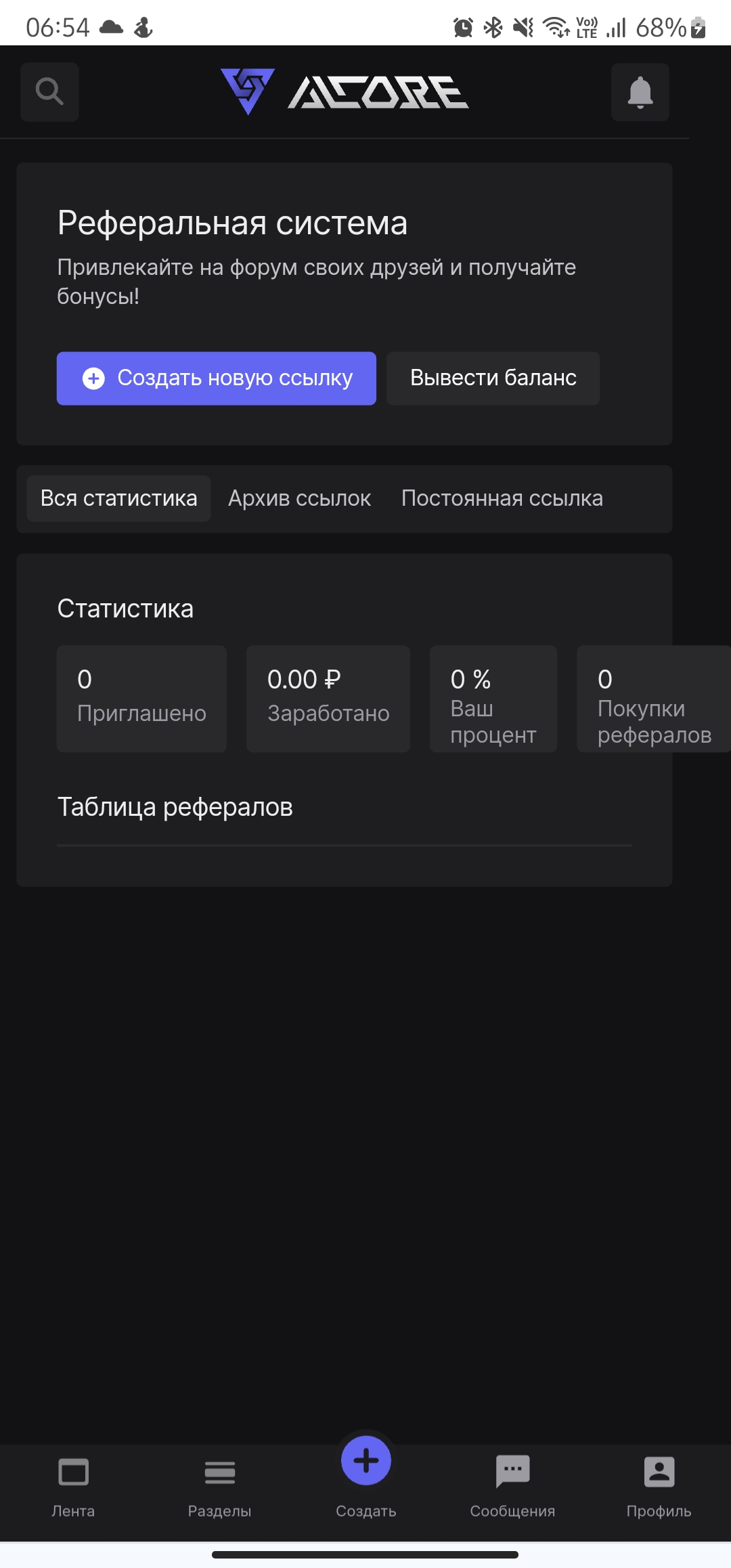Switch to the Постоянная ссылка tab
This screenshot has height=1568, width=731.
tap(502, 498)
